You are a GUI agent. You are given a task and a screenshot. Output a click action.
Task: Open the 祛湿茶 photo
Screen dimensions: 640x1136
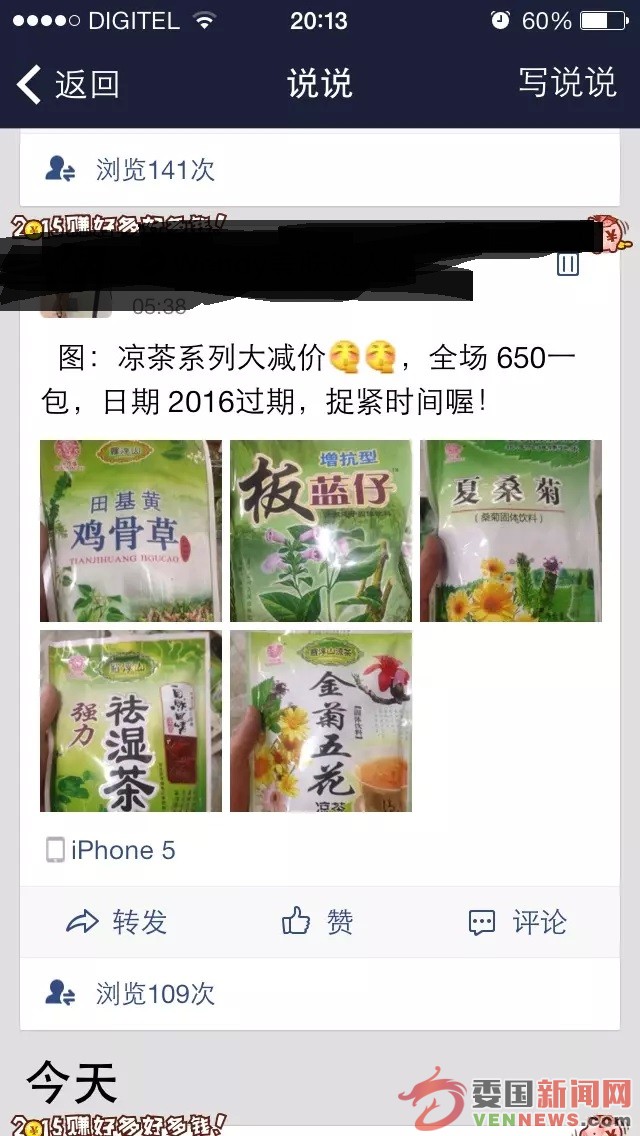(x=131, y=721)
